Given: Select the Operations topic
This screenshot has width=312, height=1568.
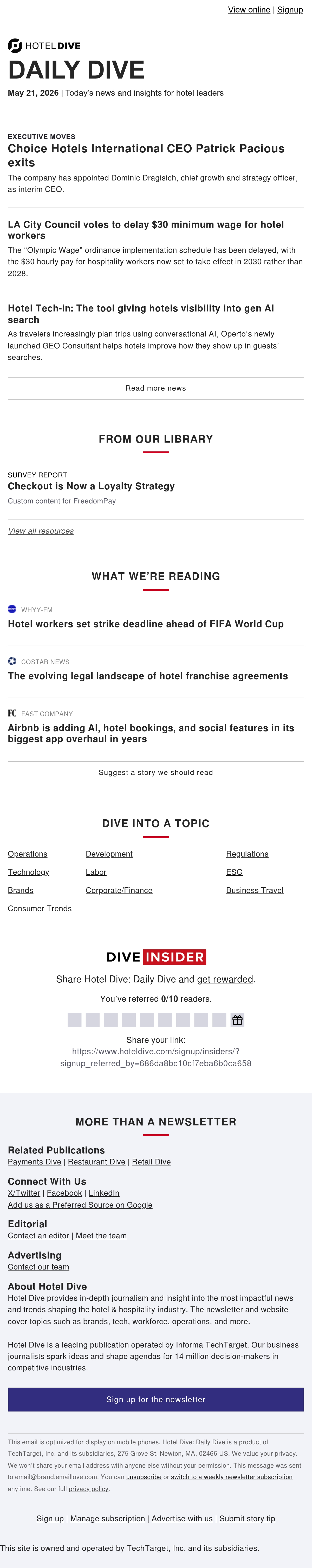Looking at the screenshot, I should pos(27,854).
